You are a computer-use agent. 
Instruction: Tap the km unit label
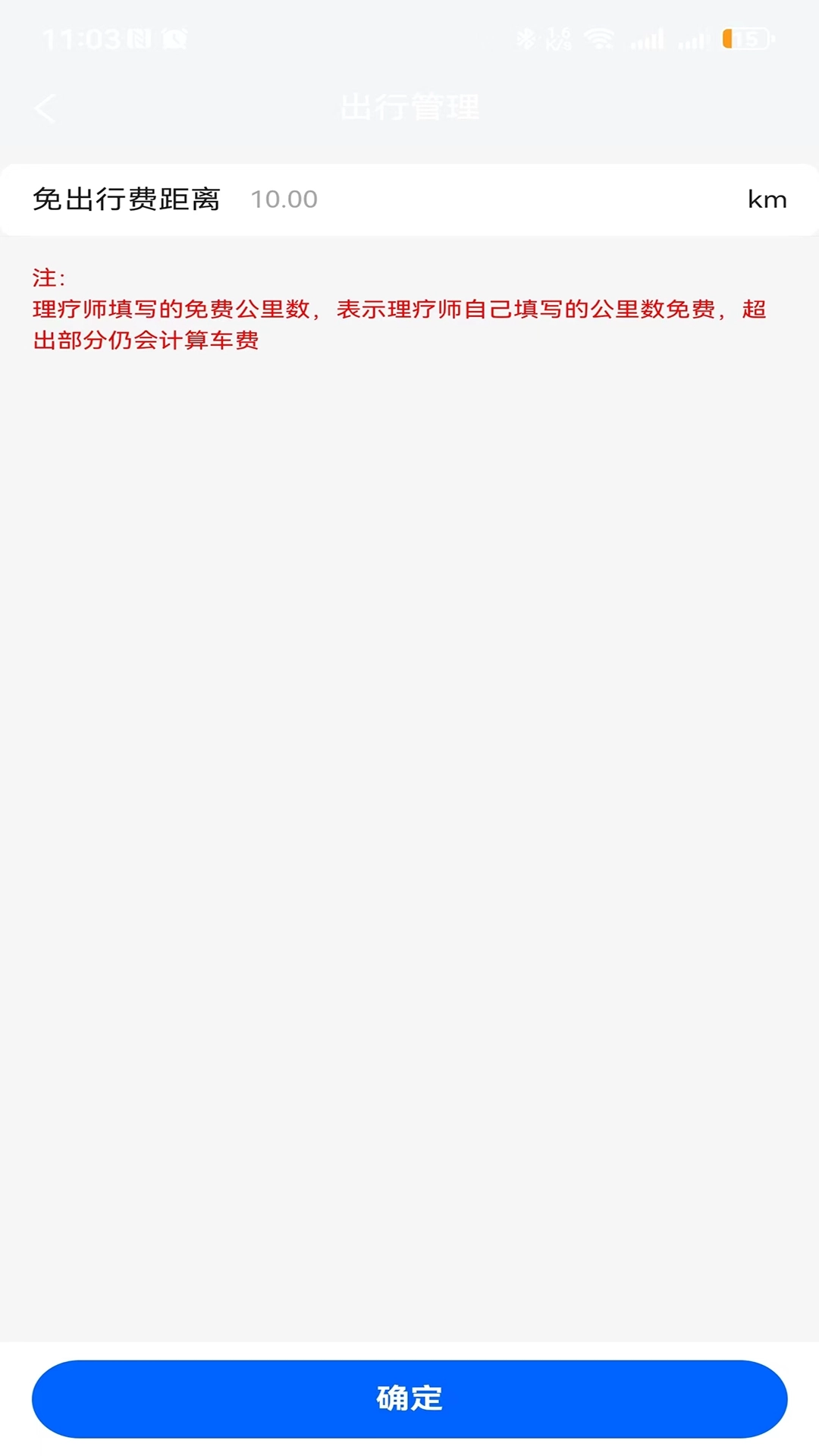(x=767, y=199)
